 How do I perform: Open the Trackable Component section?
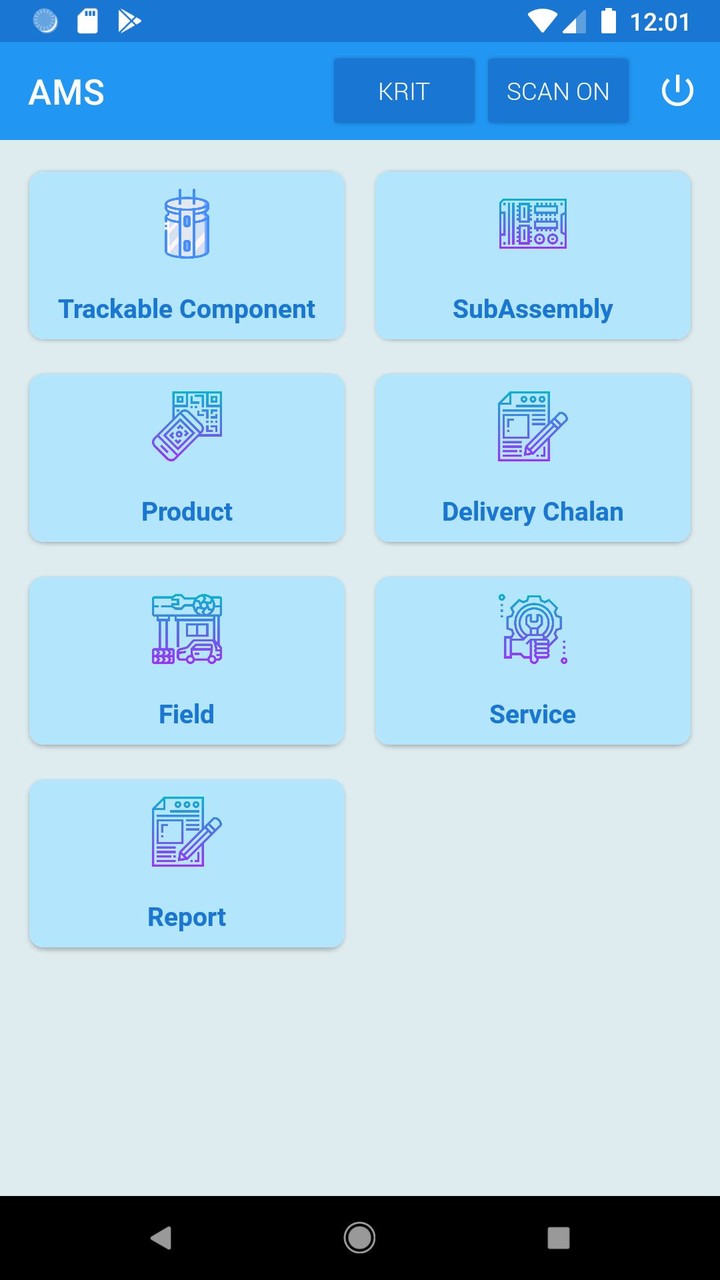point(186,255)
